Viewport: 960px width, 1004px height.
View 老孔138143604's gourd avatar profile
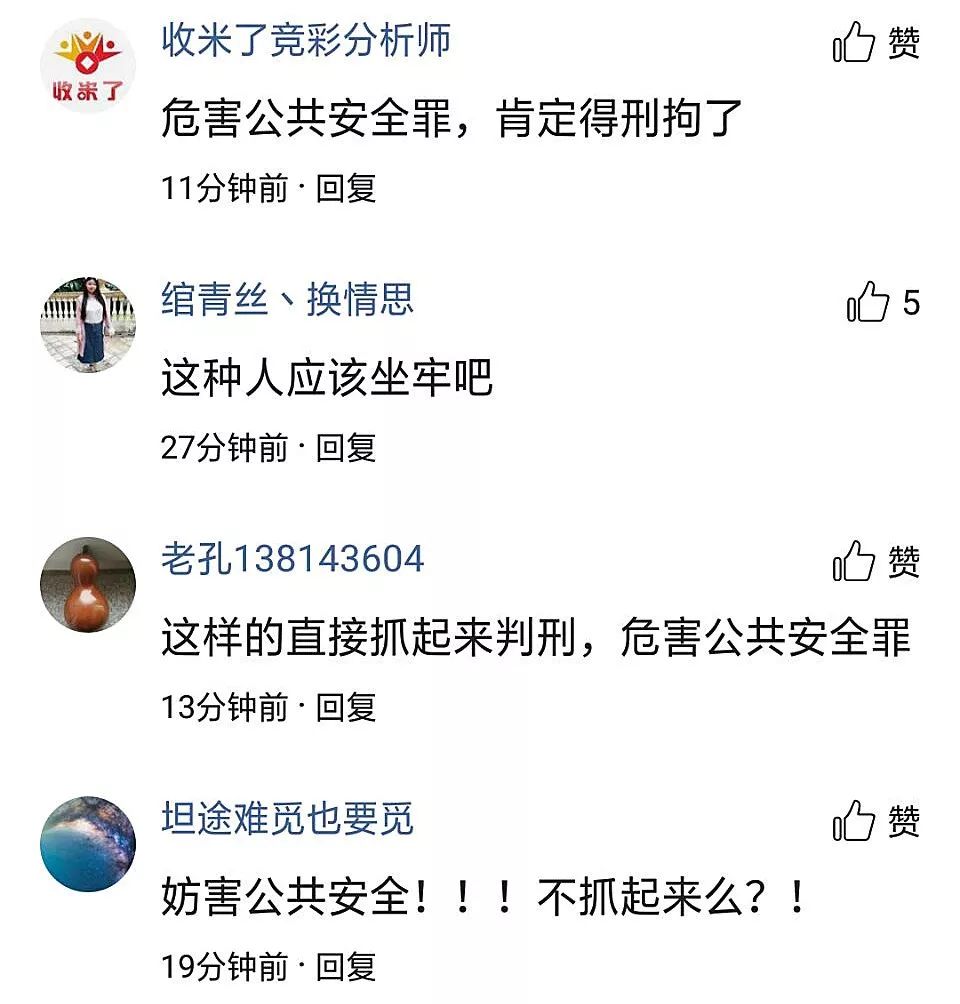coord(88,584)
